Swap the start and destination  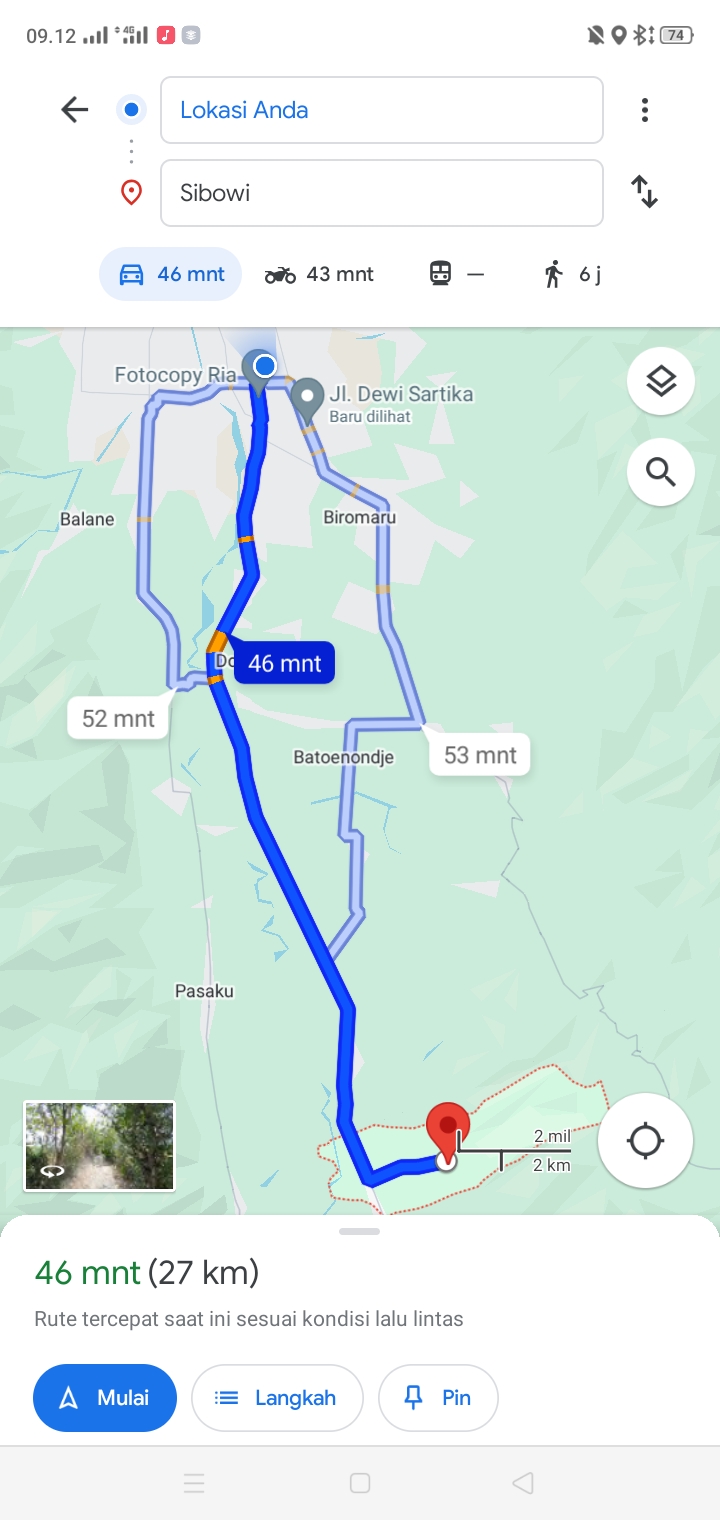[x=645, y=191]
